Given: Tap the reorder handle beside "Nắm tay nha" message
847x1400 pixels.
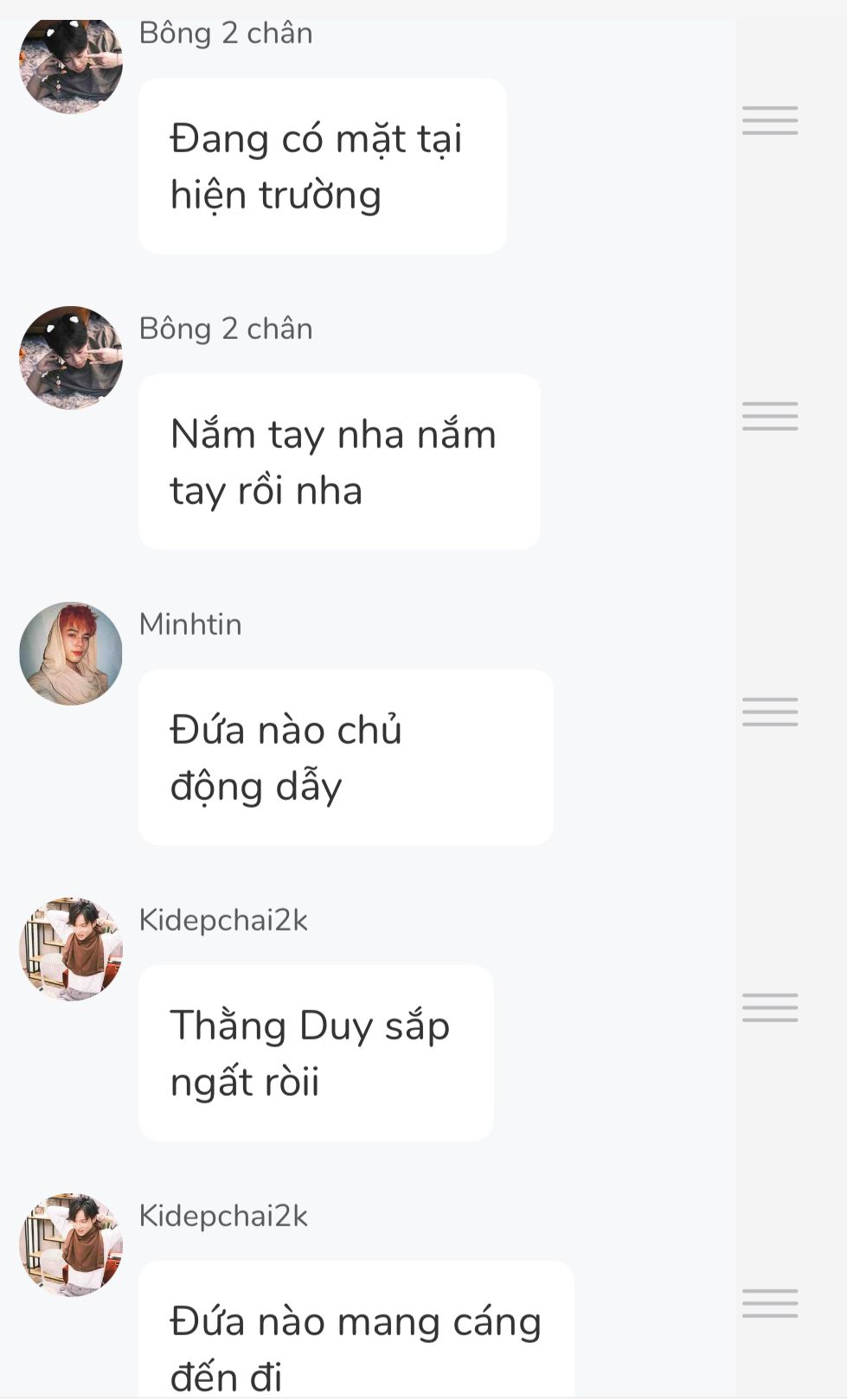Looking at the screenshot, I should pos(769,416).
